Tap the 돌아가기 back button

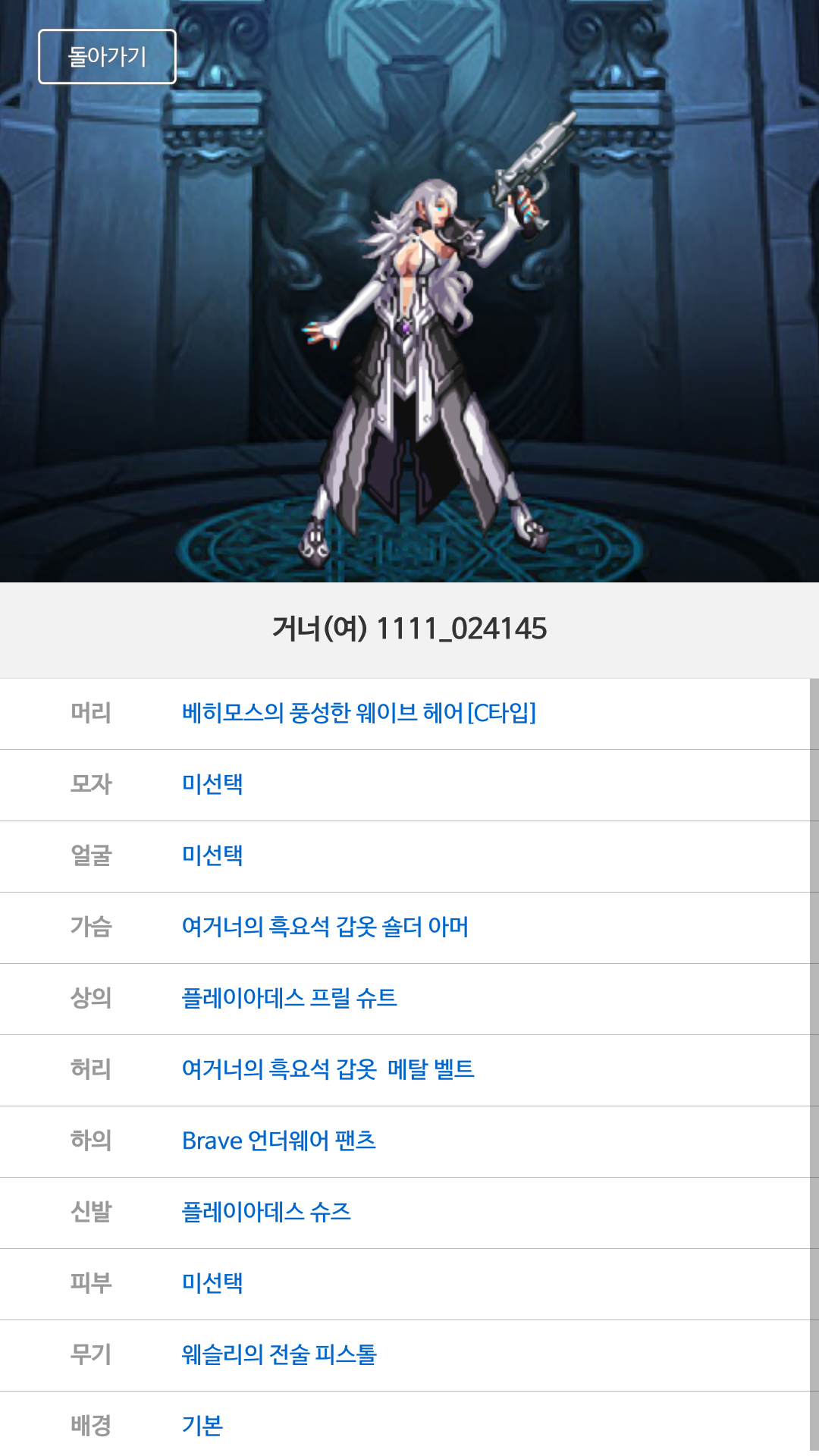[107, 57]
